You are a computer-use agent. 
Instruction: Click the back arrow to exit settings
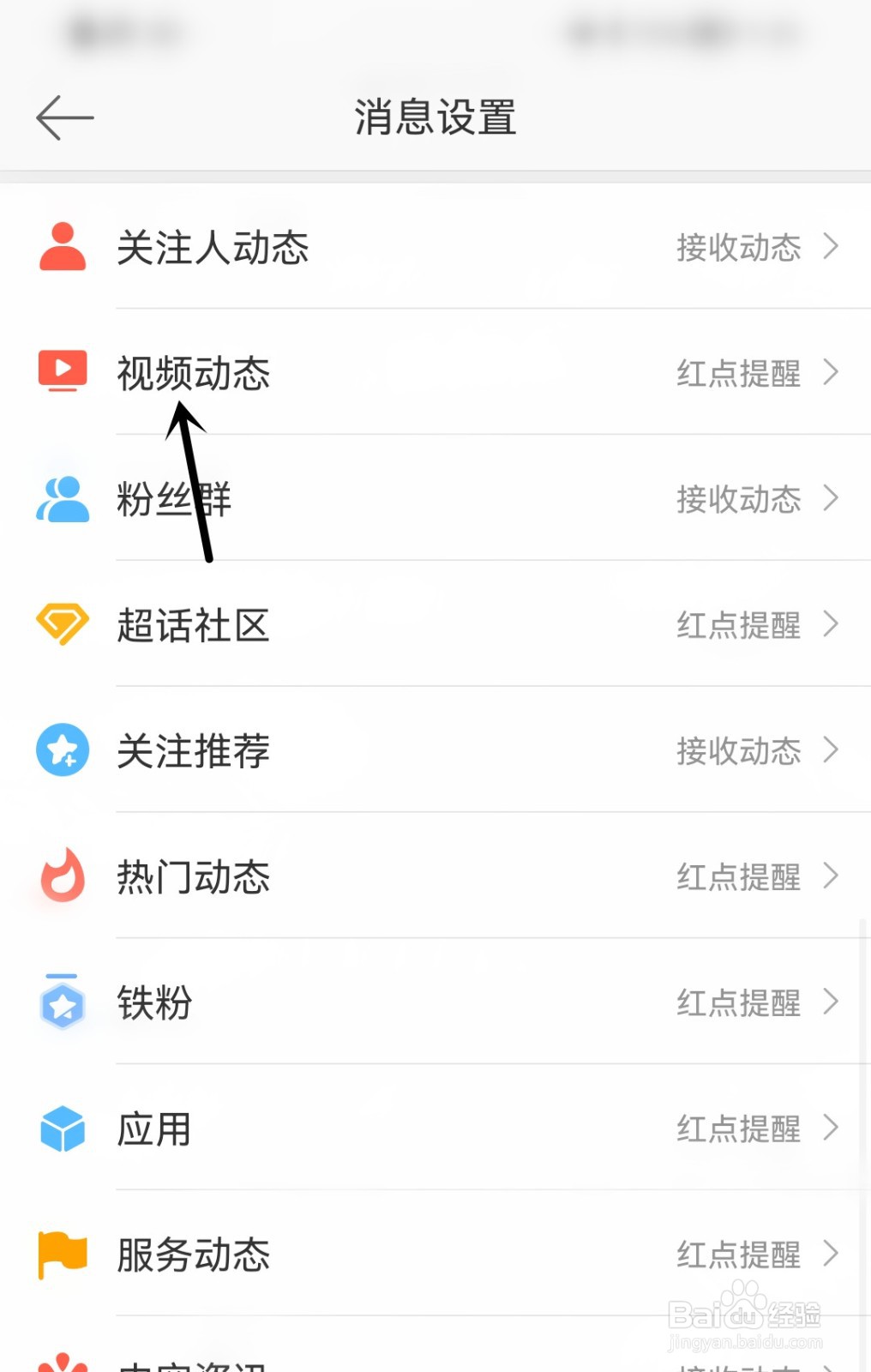coord(63,117)
